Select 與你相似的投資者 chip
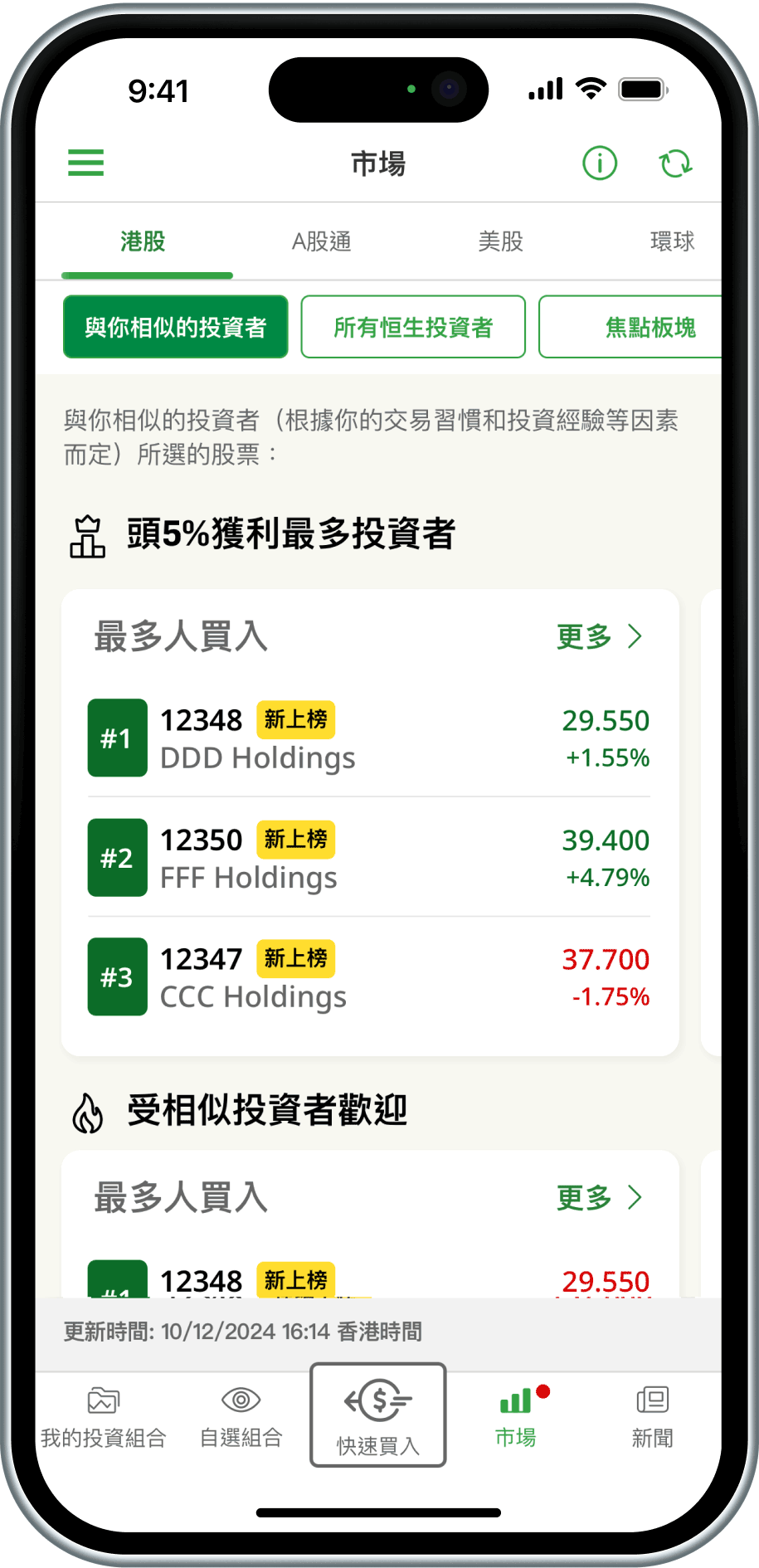 (176, 327)
